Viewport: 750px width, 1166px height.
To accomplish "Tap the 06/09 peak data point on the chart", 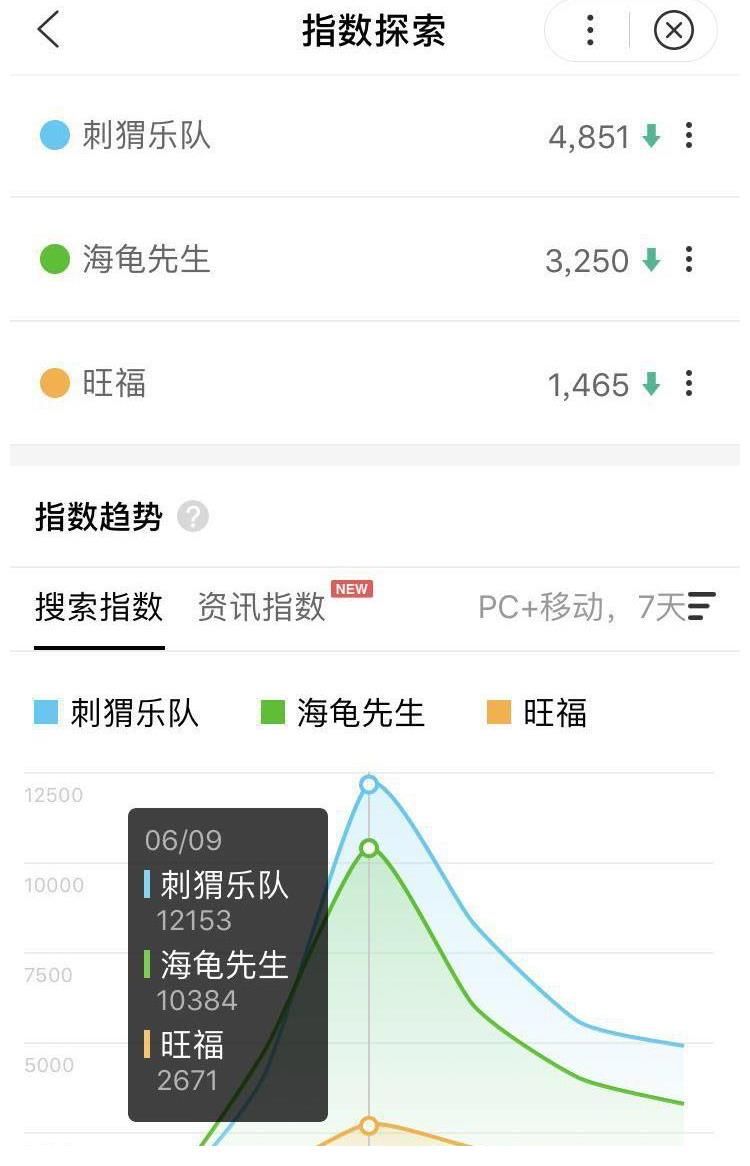I will point(370,785).
